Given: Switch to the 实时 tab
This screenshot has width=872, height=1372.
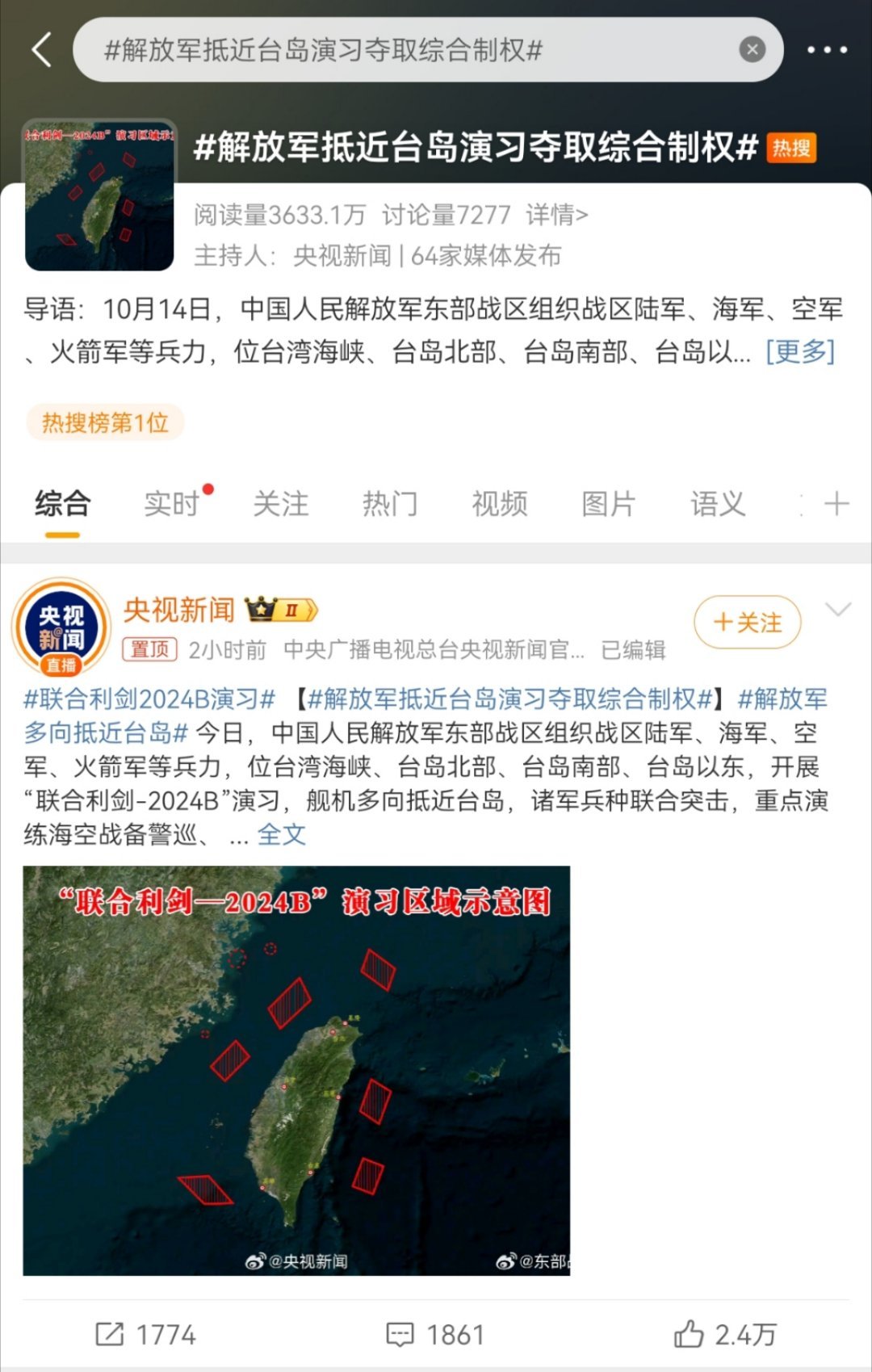Looking at the screenshot, I should tap(172, 504).
